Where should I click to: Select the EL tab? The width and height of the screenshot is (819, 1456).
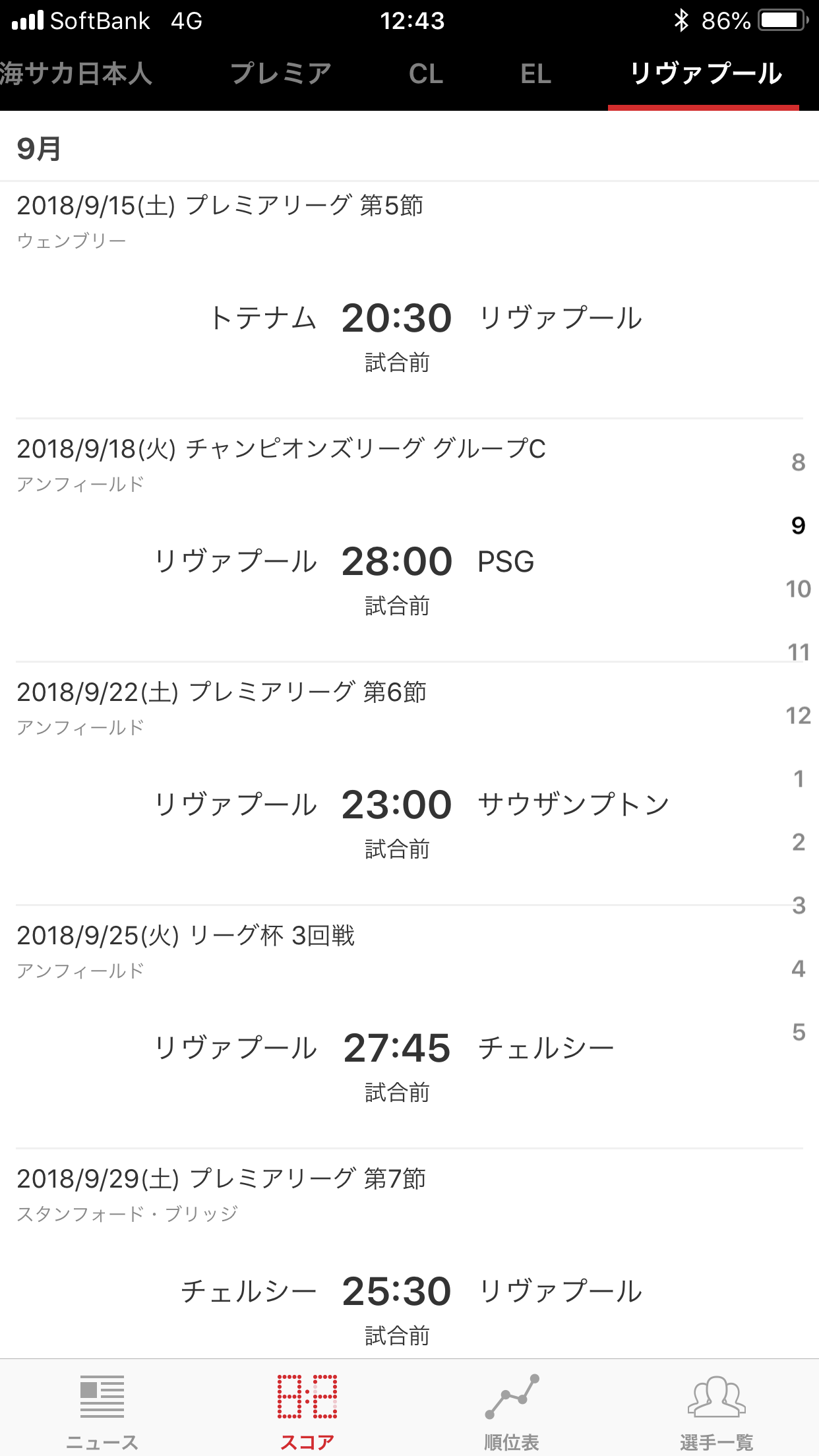(x=535, y=74)
